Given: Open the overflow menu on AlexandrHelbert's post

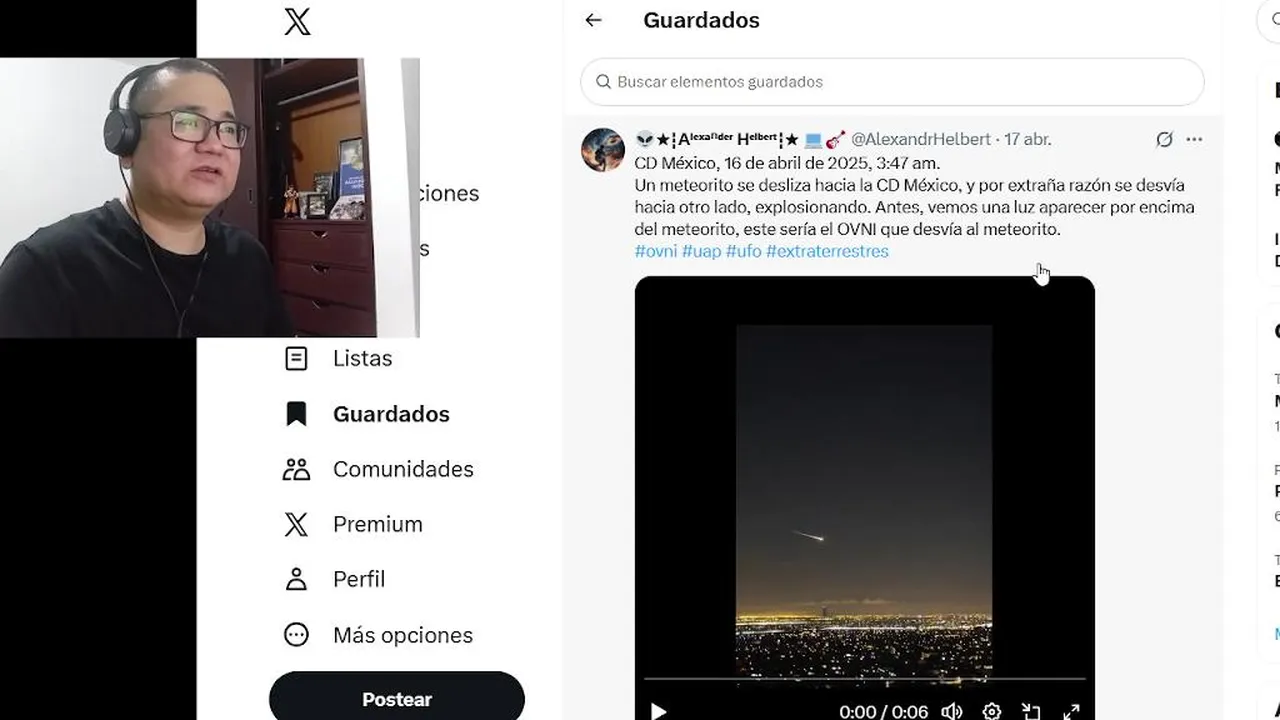Looking at the screenshot, I should click(1194, 140).
